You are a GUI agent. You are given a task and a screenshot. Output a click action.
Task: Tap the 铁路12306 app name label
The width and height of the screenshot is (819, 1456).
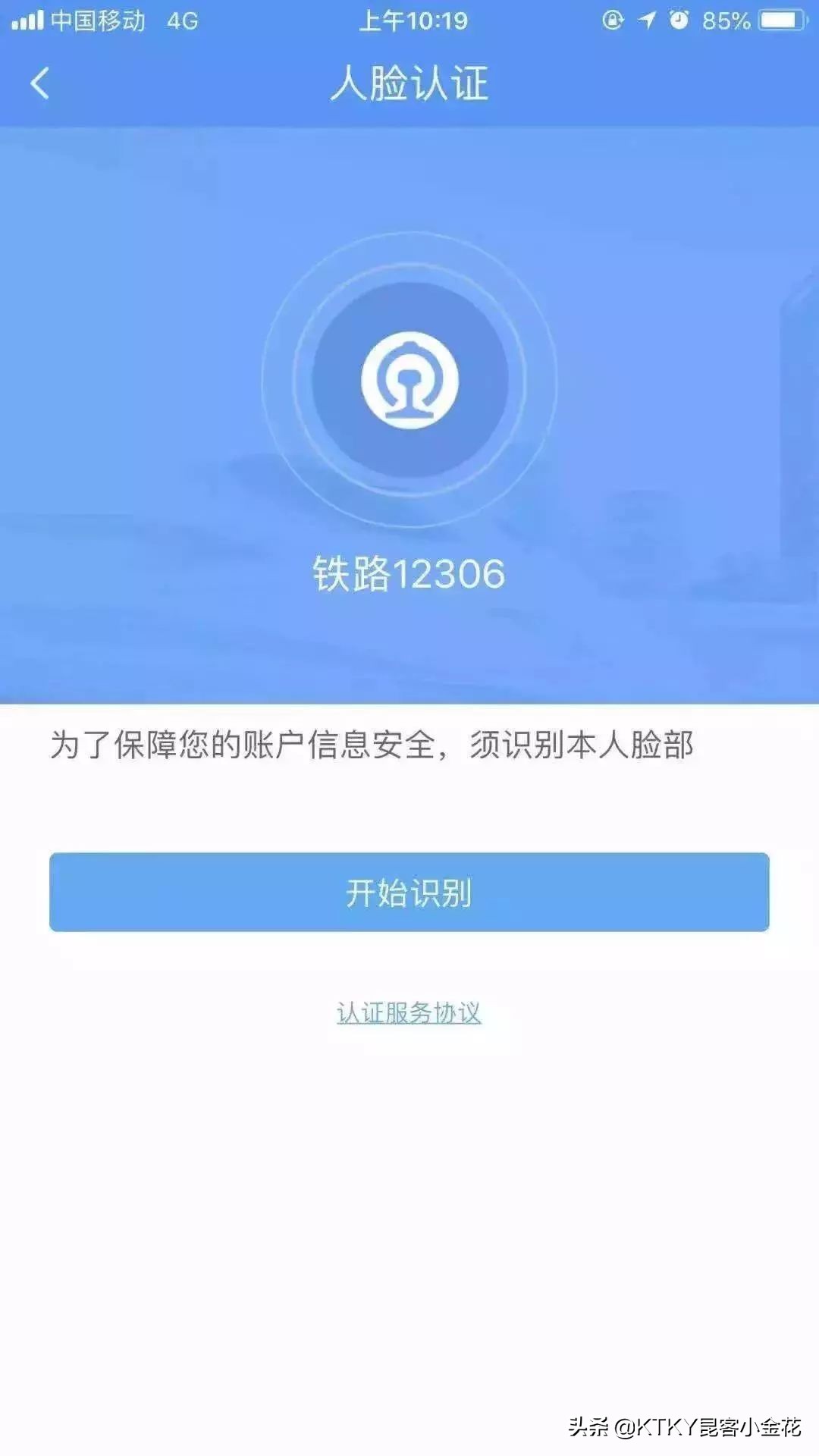tap(409, 574)
